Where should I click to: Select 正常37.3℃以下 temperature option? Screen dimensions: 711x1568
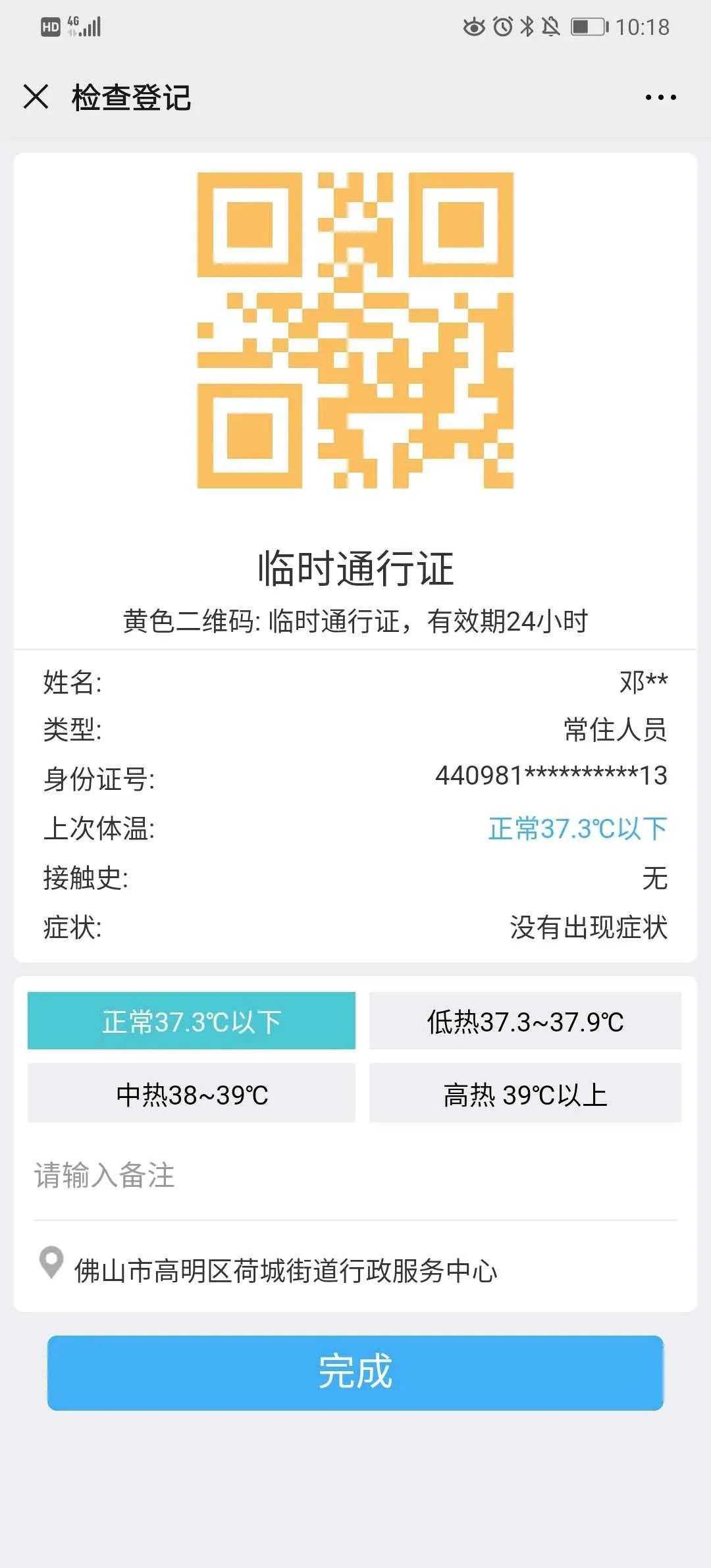coord(192,1021)
